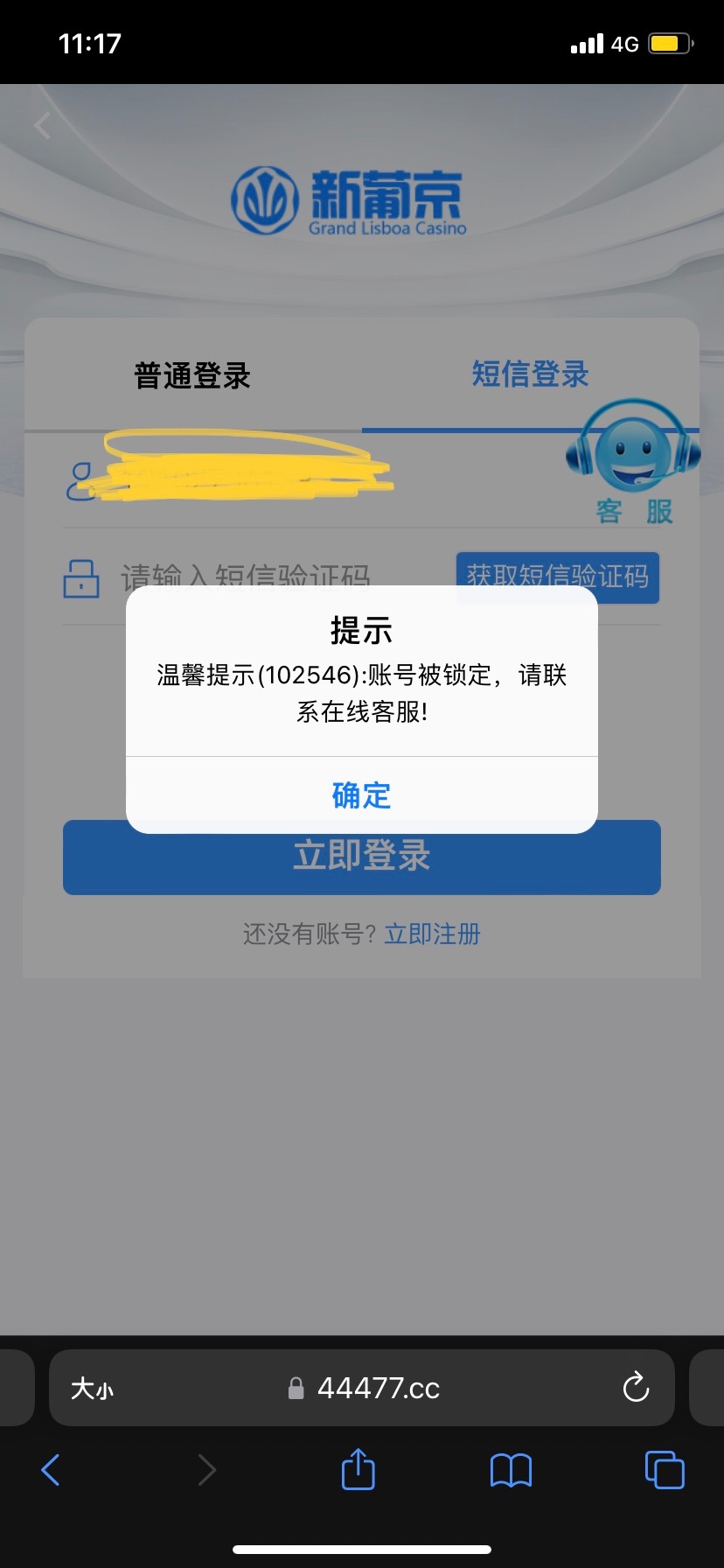Go back with the top-left arrow
Screen dimensions: 724x1568
[x=42, y=126]
